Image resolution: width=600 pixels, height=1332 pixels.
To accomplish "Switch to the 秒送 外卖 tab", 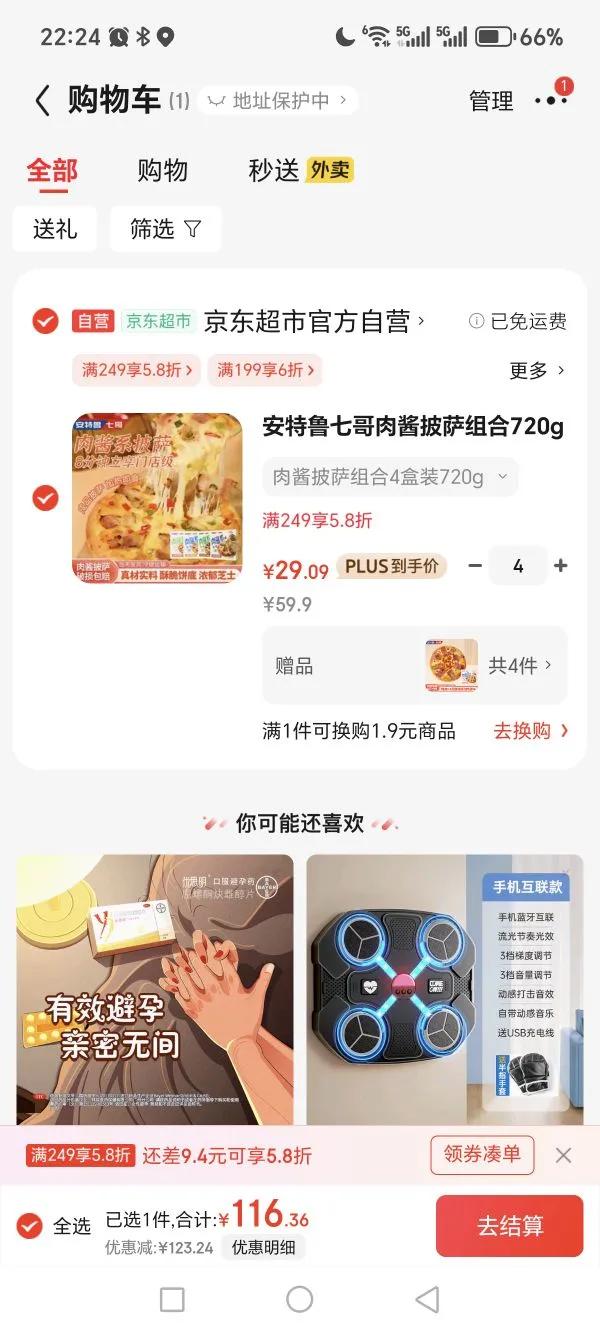I will [300, 170].
